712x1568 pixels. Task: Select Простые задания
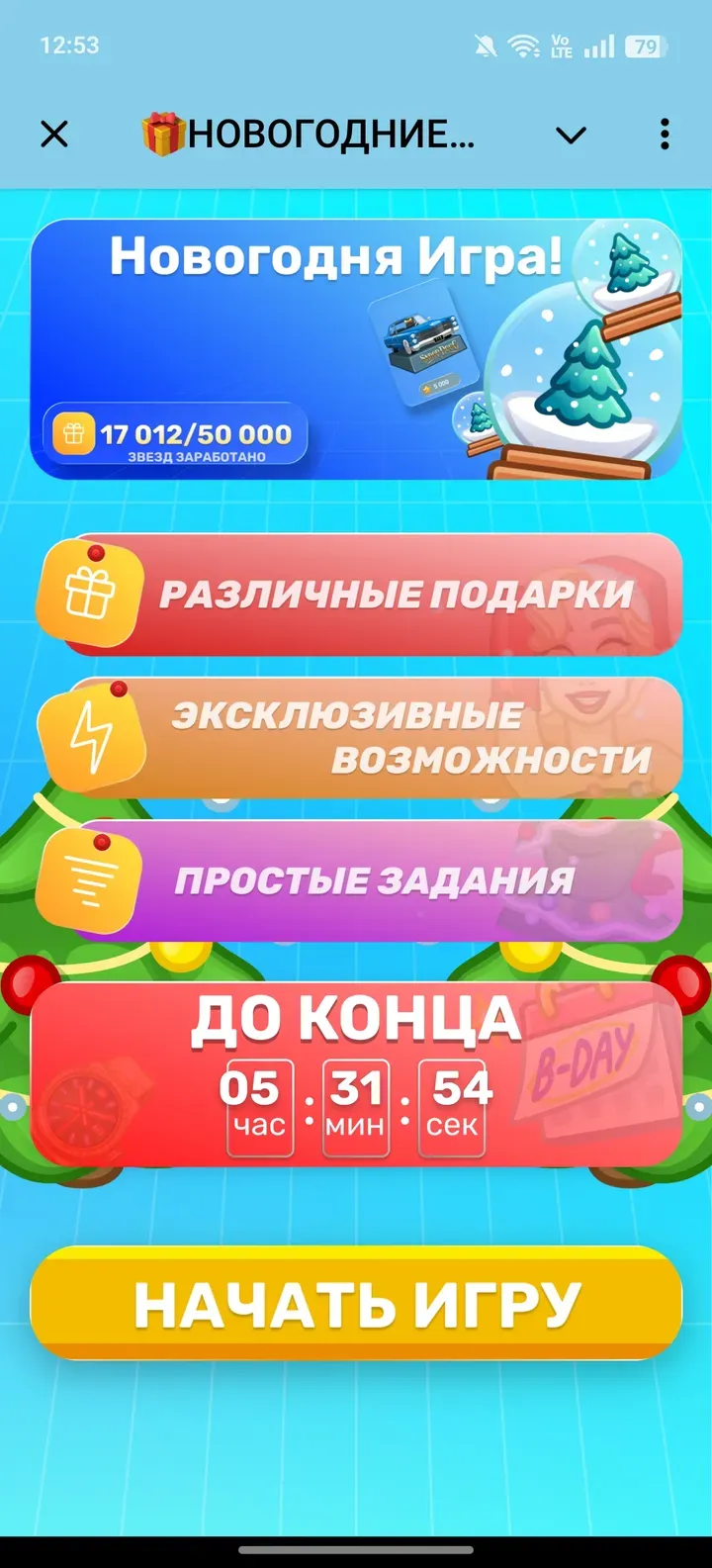(360, 880)
